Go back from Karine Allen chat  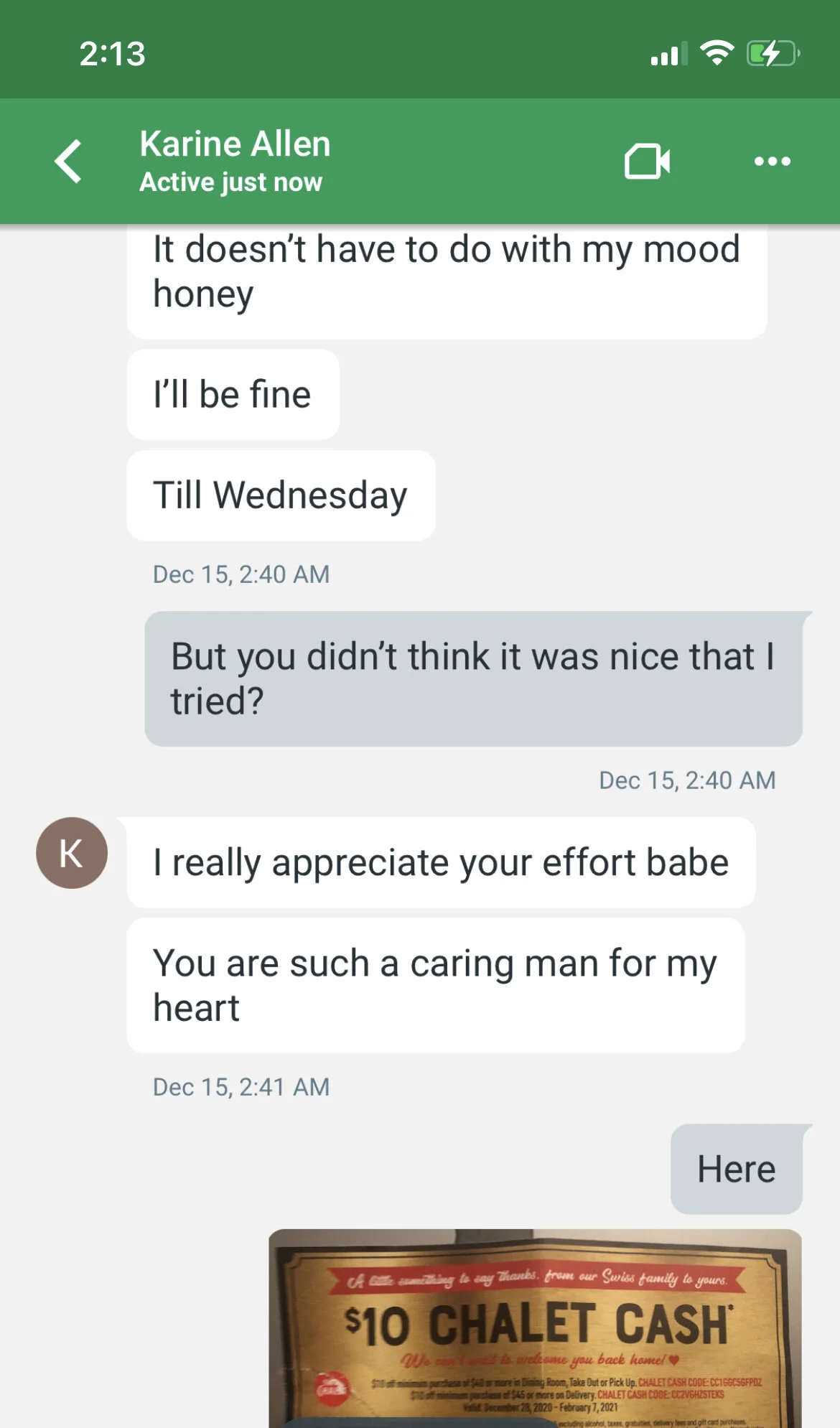pyautogui.click(x=68, y=161)
